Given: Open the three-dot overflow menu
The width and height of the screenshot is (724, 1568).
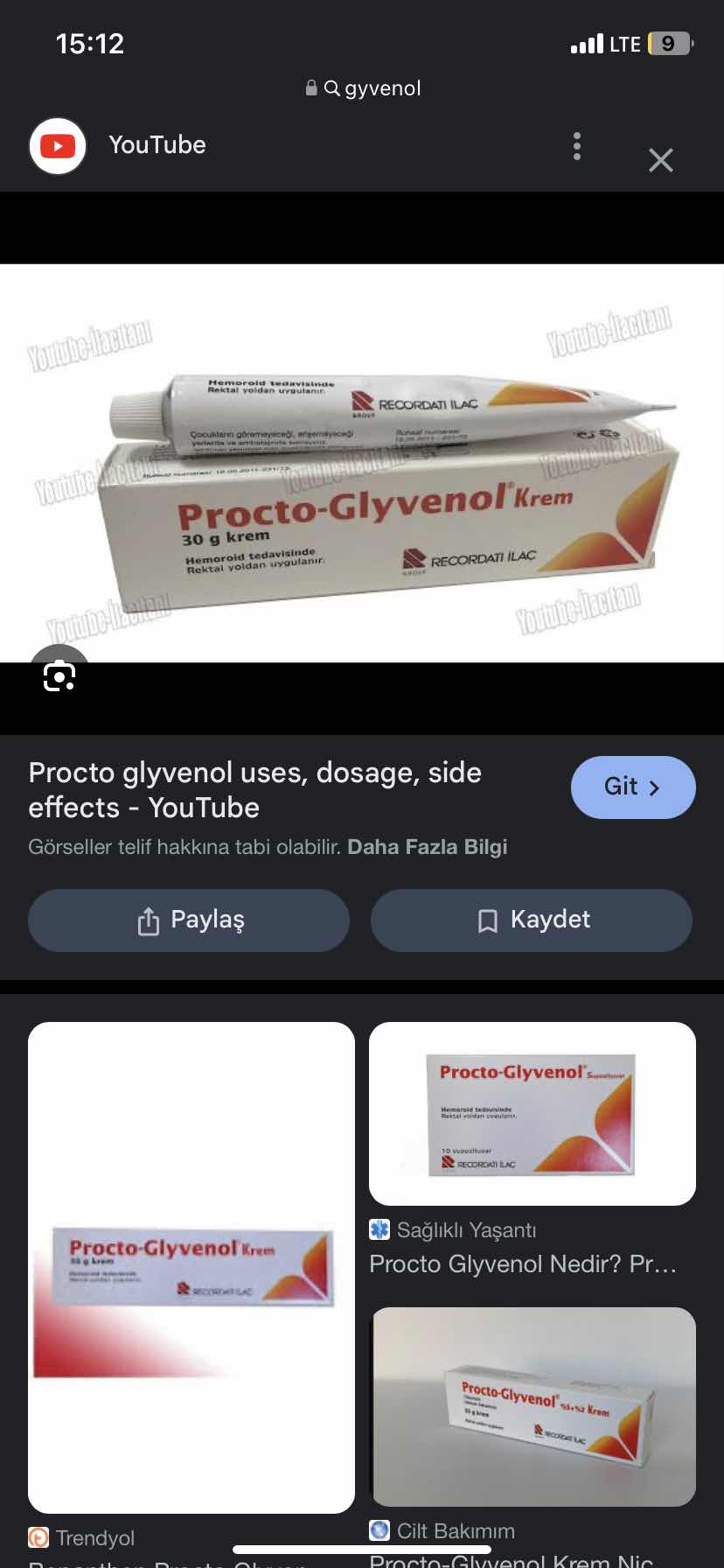Looking at the screenshot, I should click(x=576, y=146).
